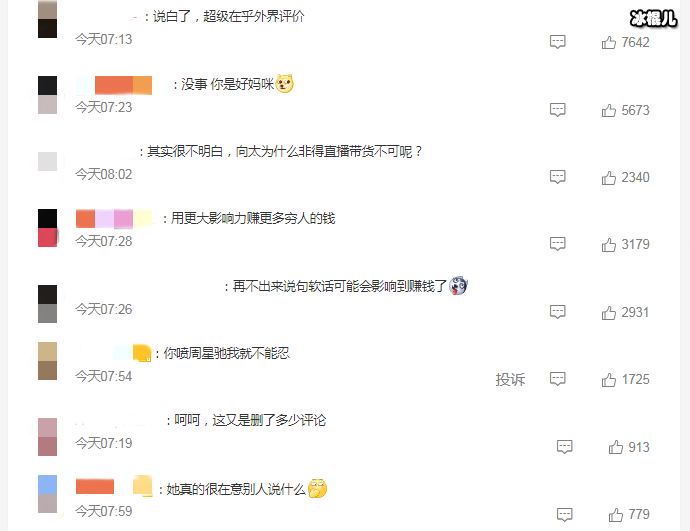Tap 投诉 on the 周星驰 comment
Image resolution: width=690 pixels, height=531 pixels.
click(510, 379)
